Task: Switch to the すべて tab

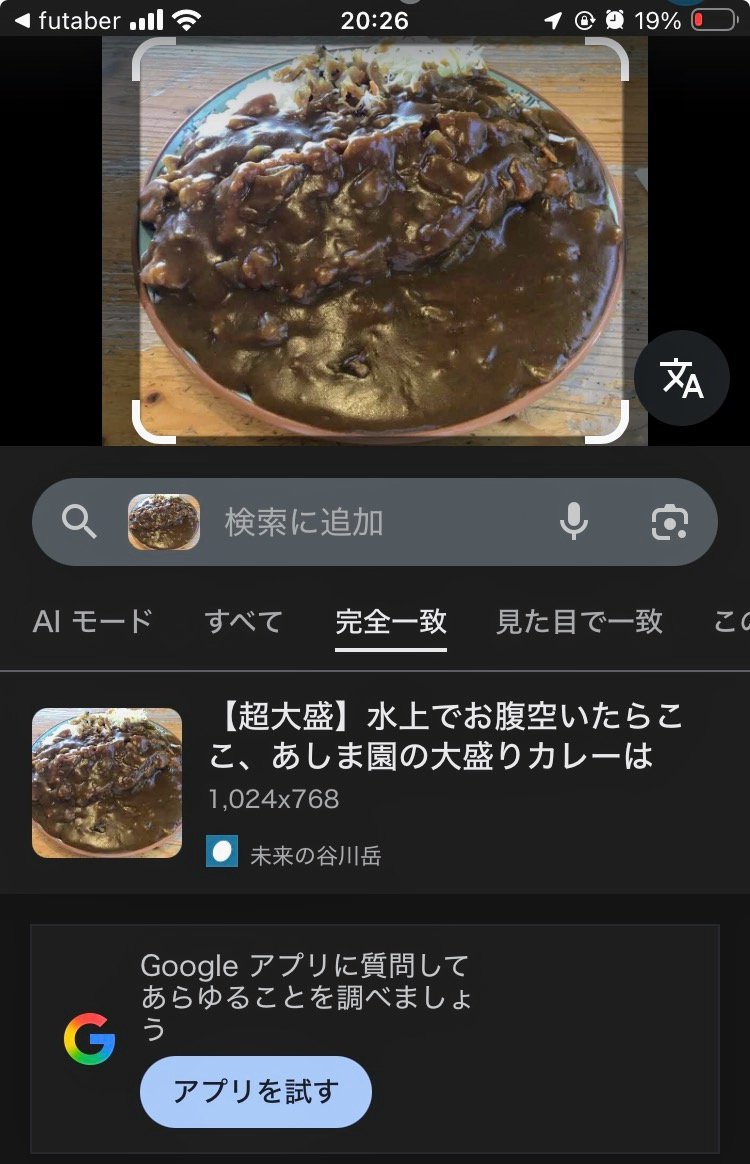Action: pos(244,621)
